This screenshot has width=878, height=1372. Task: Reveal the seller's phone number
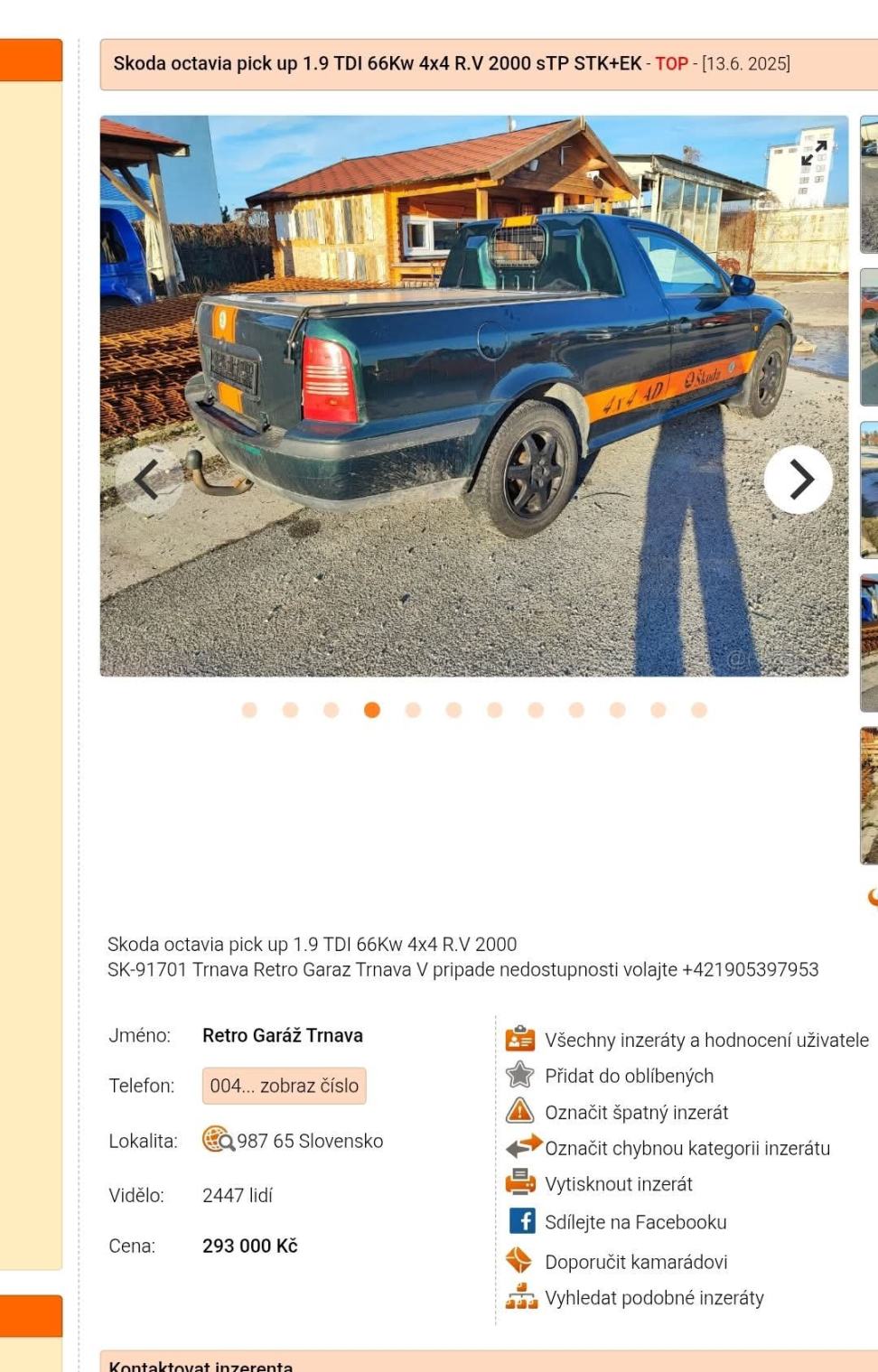coord(284,1086)
